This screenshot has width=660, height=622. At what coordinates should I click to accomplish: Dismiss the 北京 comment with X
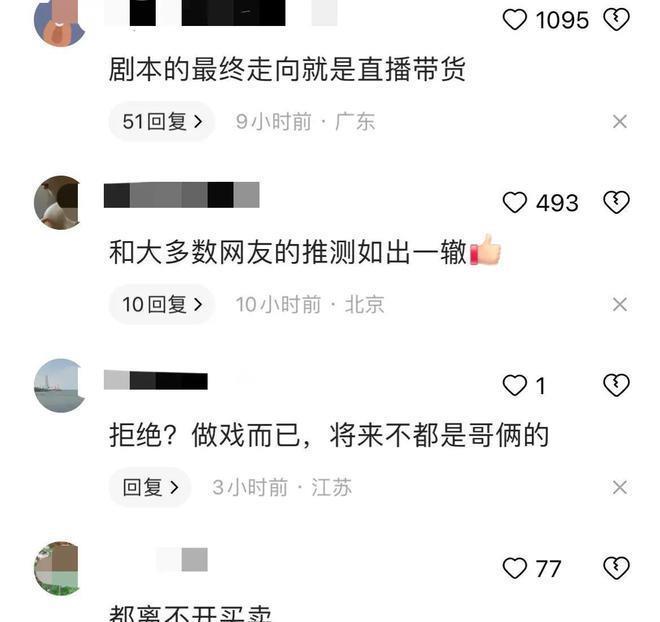620,305
